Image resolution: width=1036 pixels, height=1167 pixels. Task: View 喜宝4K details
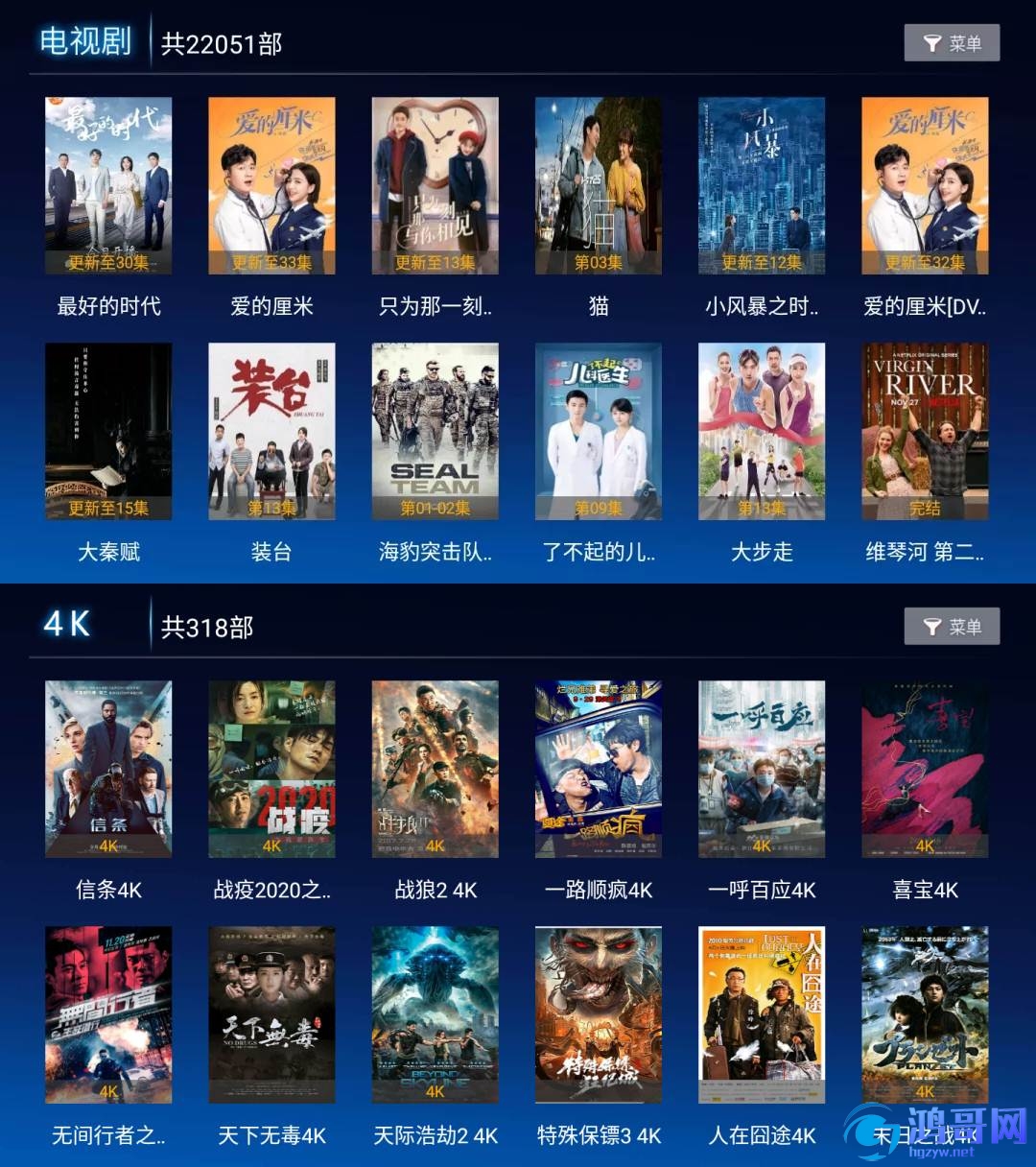click(x=925, y=769)
